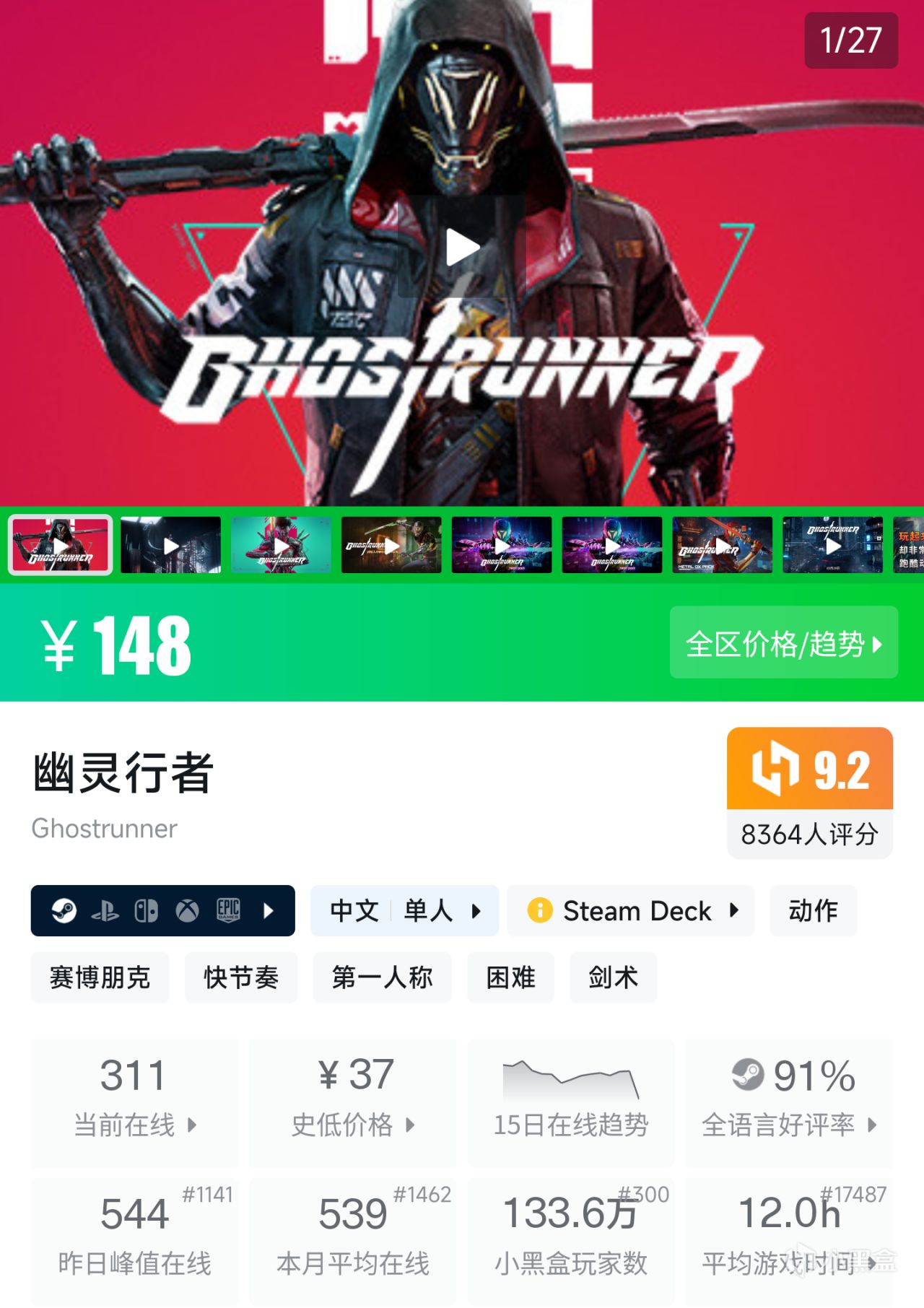Open the 9.2 score rating card
924x1308 pixels.
(x=809, y=792)
